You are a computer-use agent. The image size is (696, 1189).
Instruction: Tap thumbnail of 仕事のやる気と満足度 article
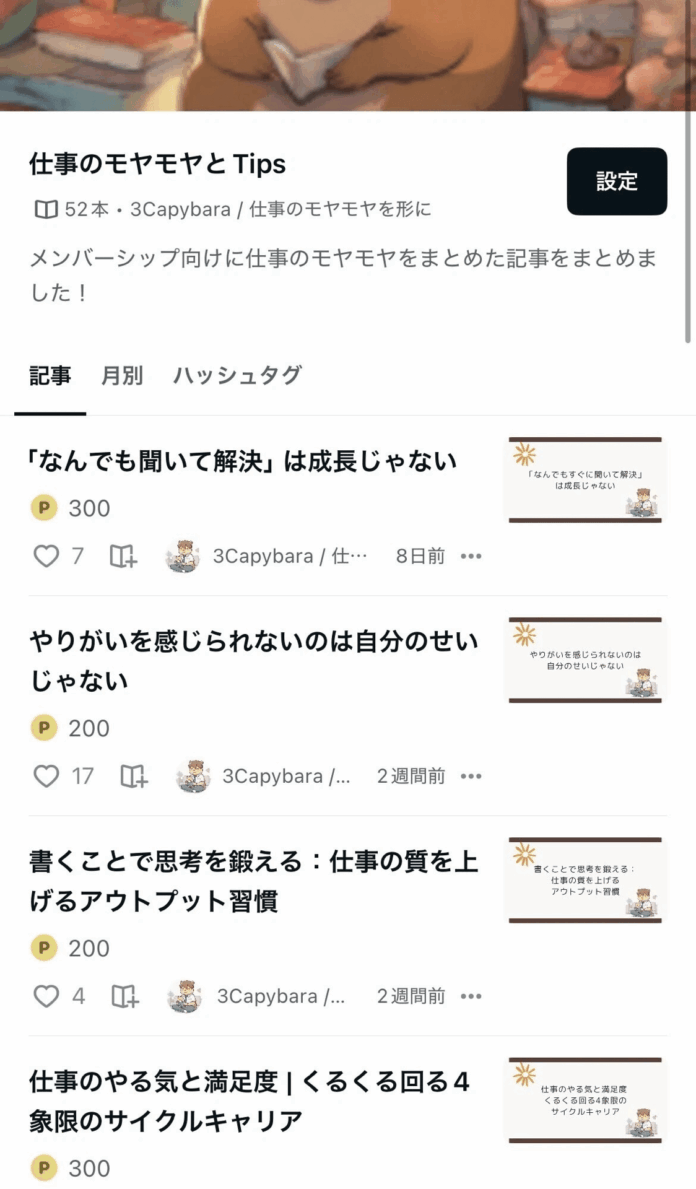(585, 1100)
